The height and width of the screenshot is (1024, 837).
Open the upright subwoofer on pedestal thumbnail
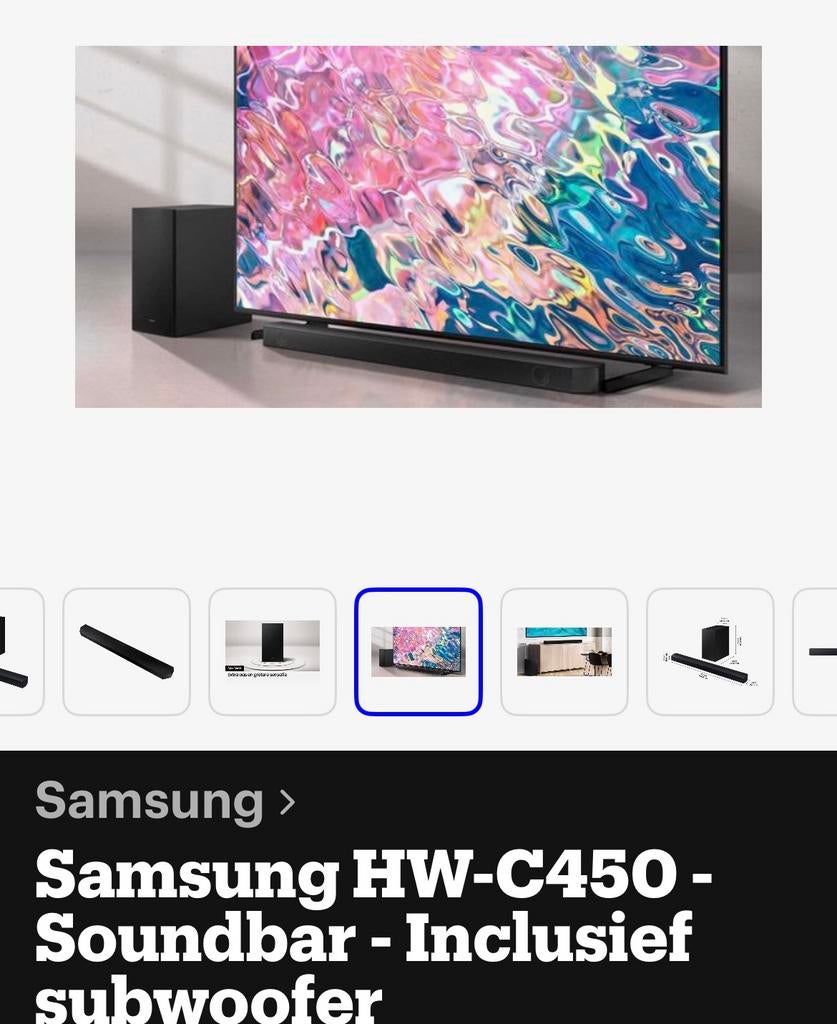272,651
